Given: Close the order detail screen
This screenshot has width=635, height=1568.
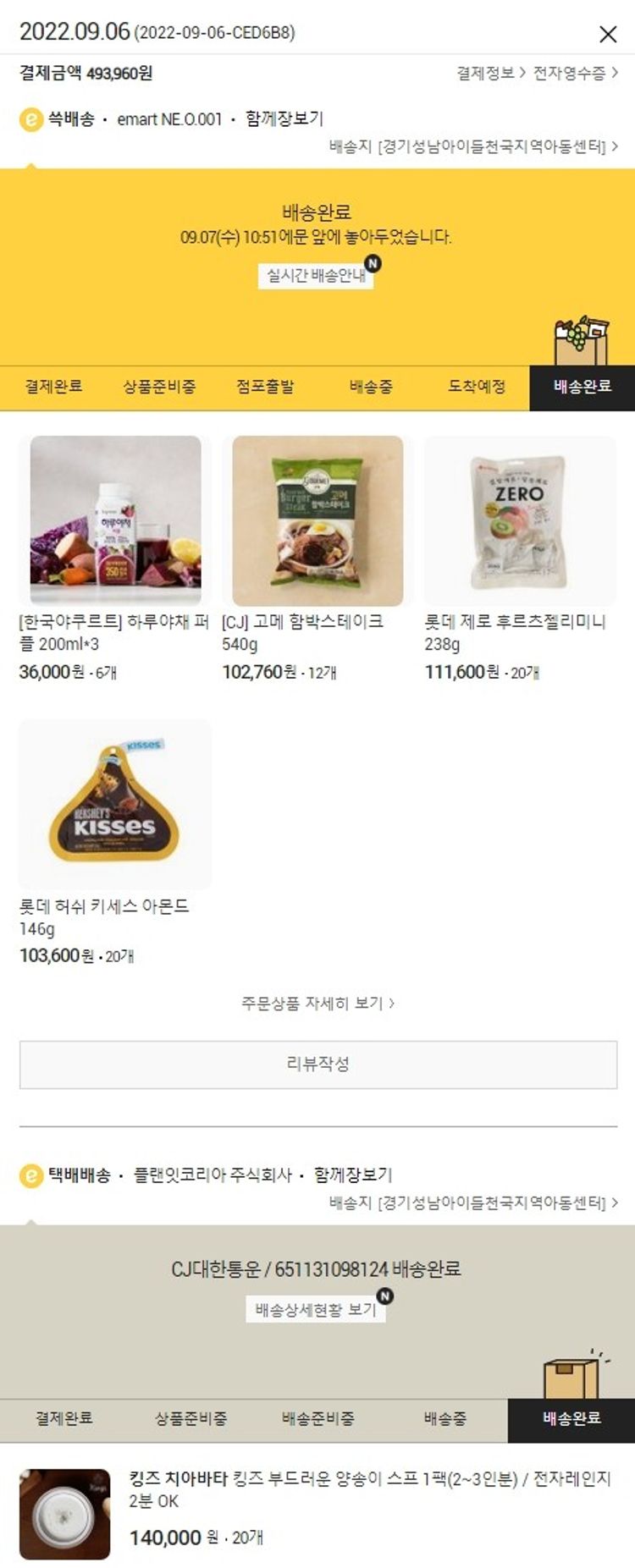Looking at the screenshot, I should (x=608, y=34).
